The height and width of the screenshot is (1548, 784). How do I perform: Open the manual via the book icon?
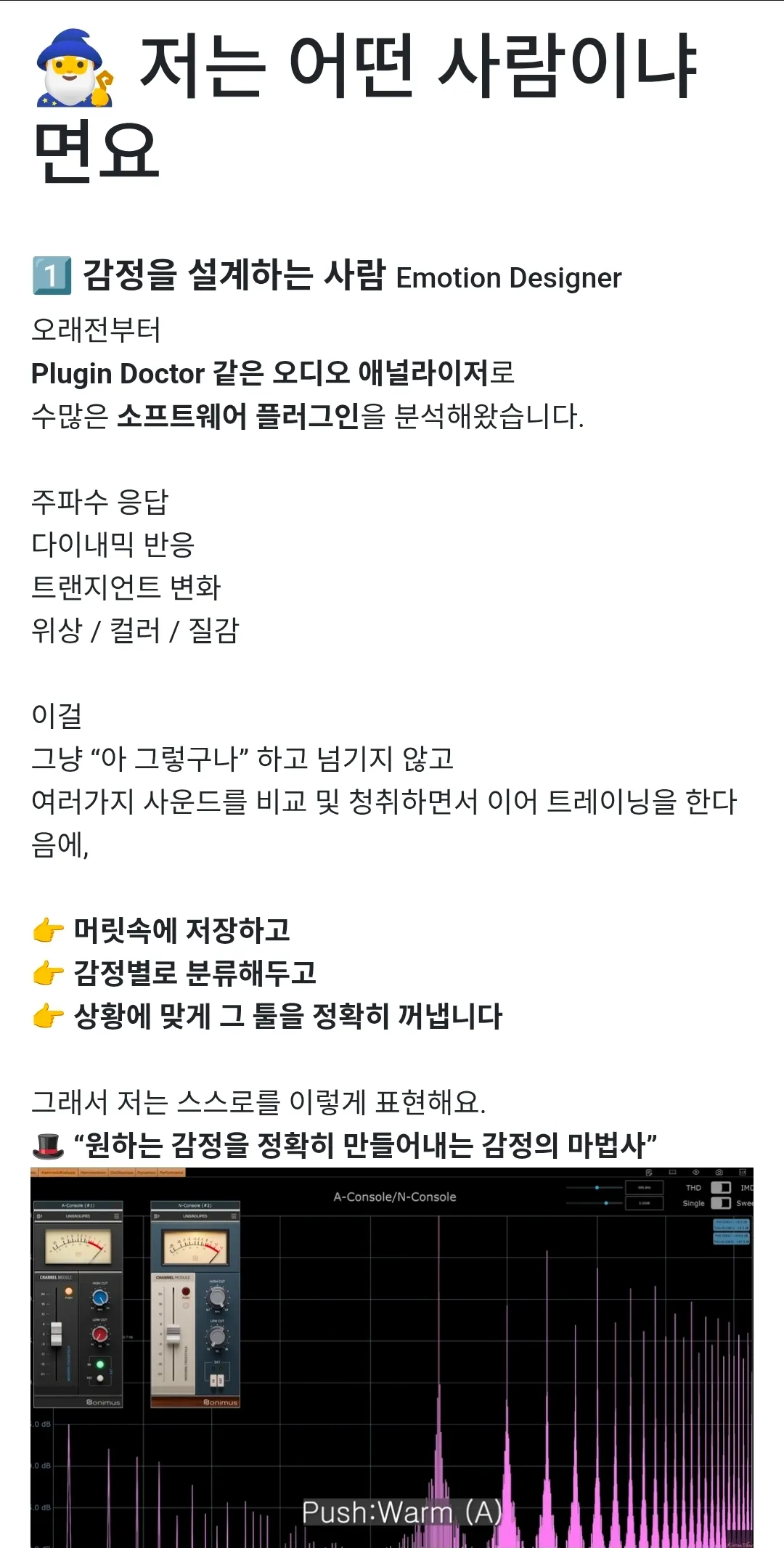pos(672,1173)
